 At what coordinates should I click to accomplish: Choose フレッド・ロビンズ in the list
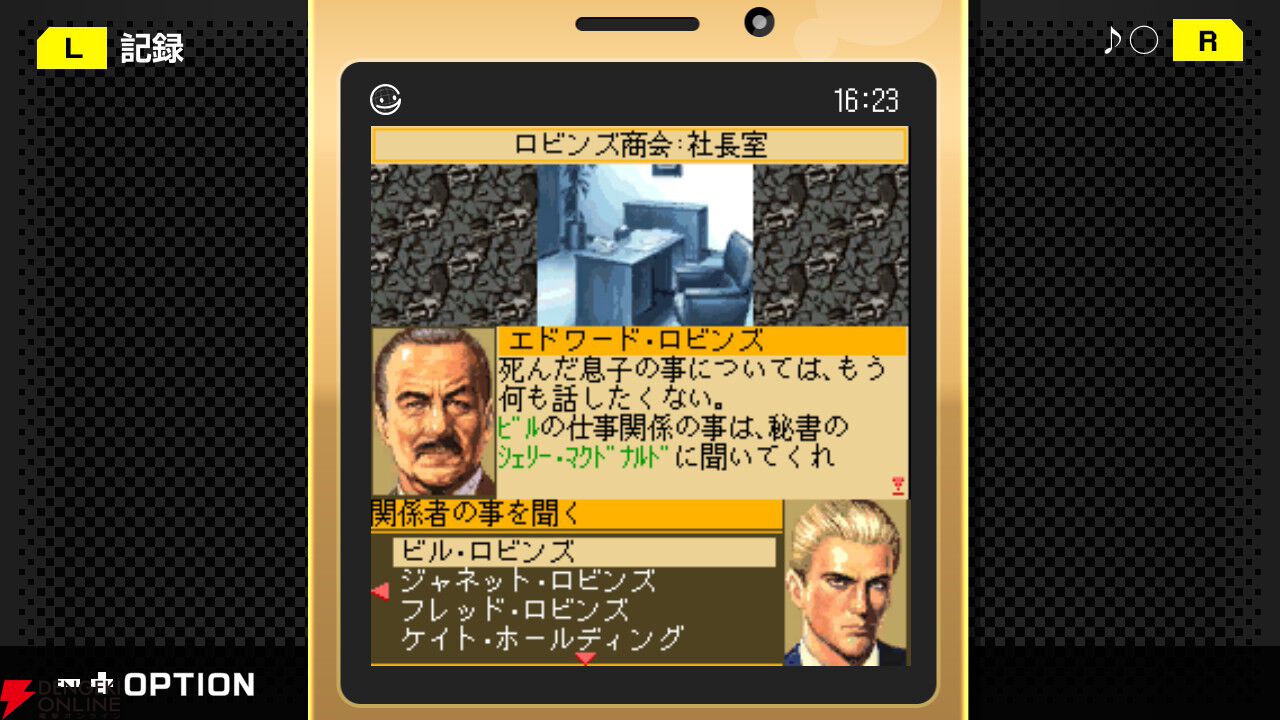point(514,609)
